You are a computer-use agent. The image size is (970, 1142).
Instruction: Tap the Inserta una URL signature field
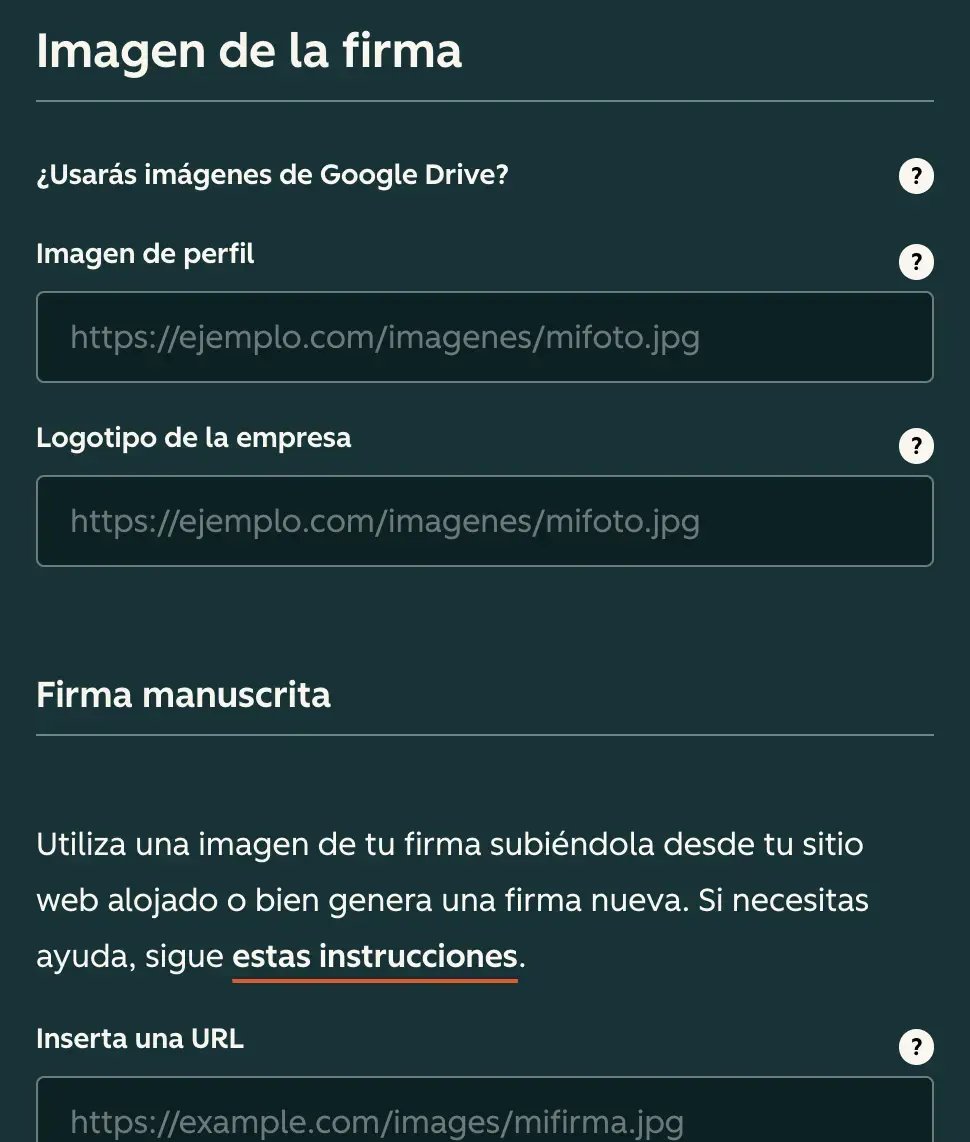pyautogui.click(x=484, y=1115)
